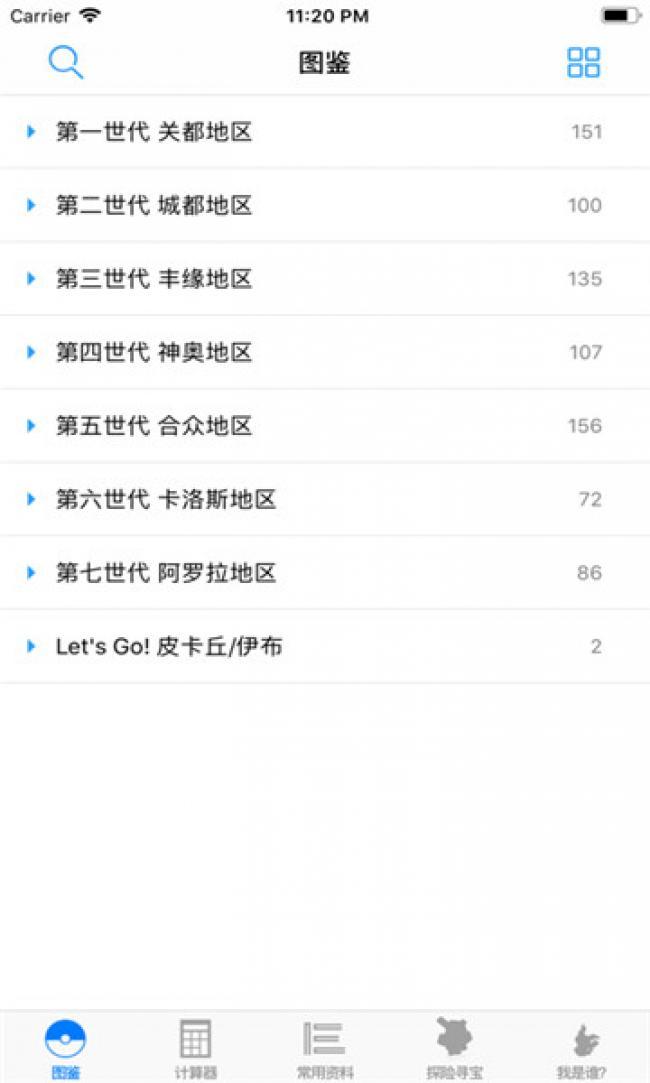650x1083 pixels.
Task: Expand Let's Go! 皮卡丘/伊布 section
Action: pos(168,647)
